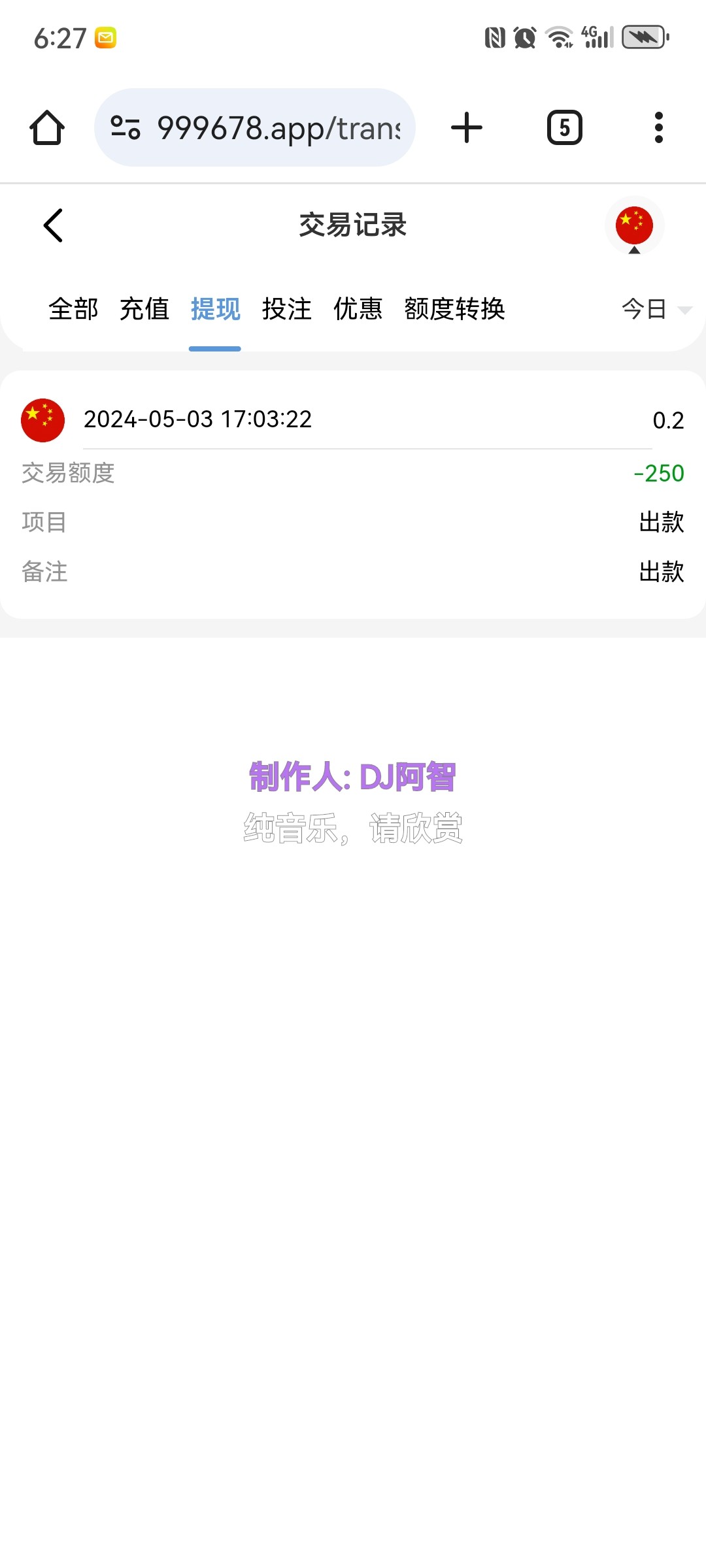Go back from the 交易记录 page
The height and width of the screenshot is (1568, 706).
[x=53, y=225]
